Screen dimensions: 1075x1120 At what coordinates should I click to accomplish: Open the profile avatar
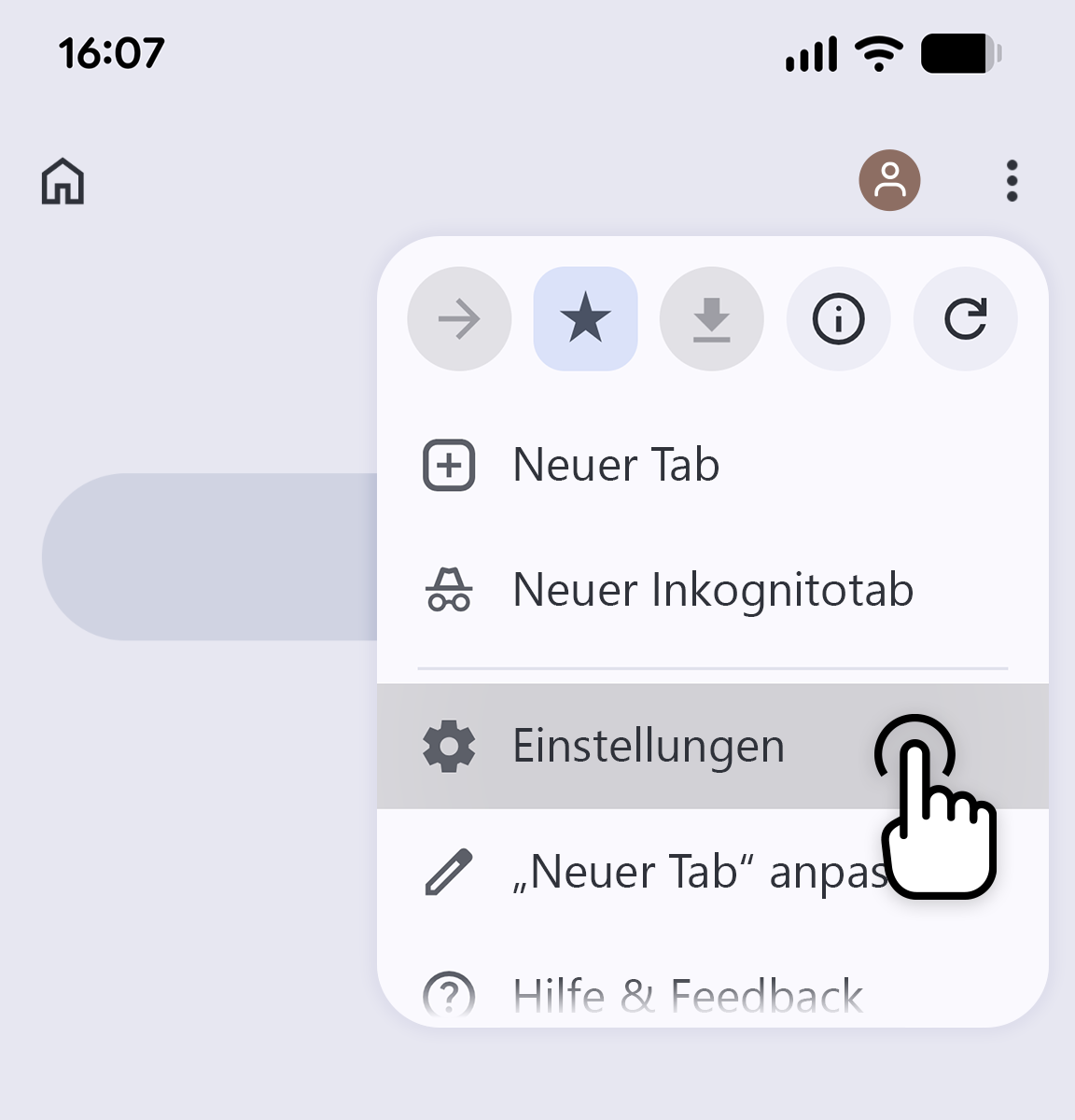pos(889,180)
